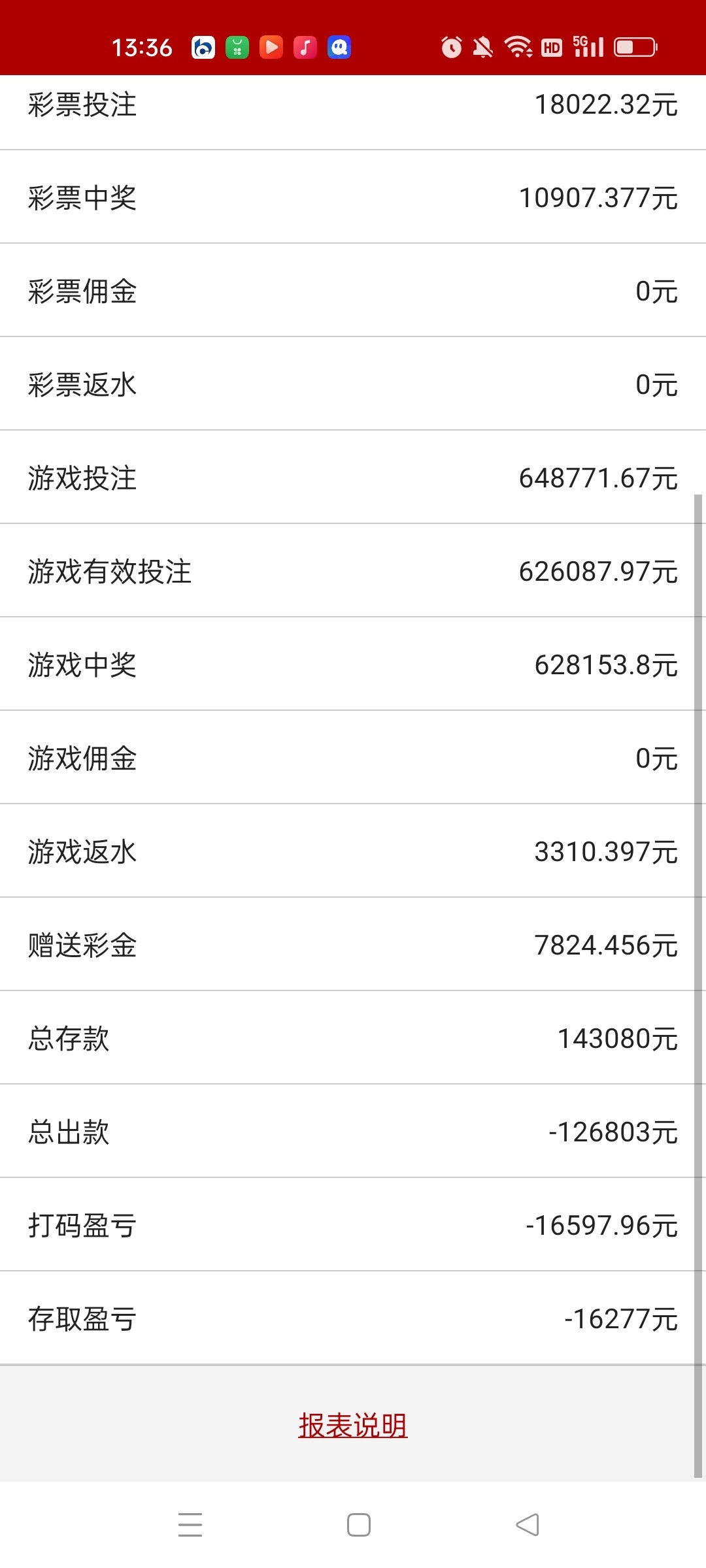706x1568 pixels.
Task: Open the 报表说明 link
Action: [353, 1426]
